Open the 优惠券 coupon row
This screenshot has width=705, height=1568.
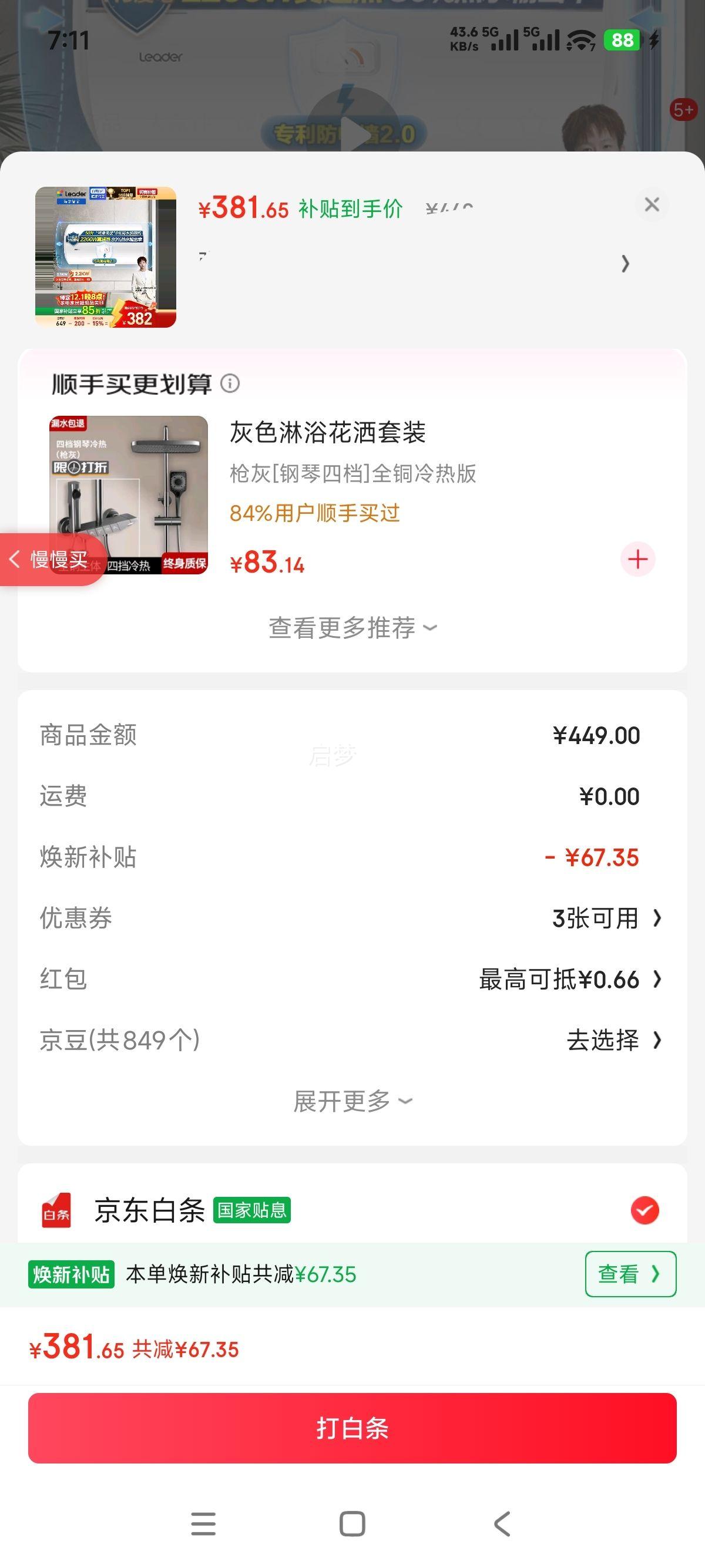point(606,918)
